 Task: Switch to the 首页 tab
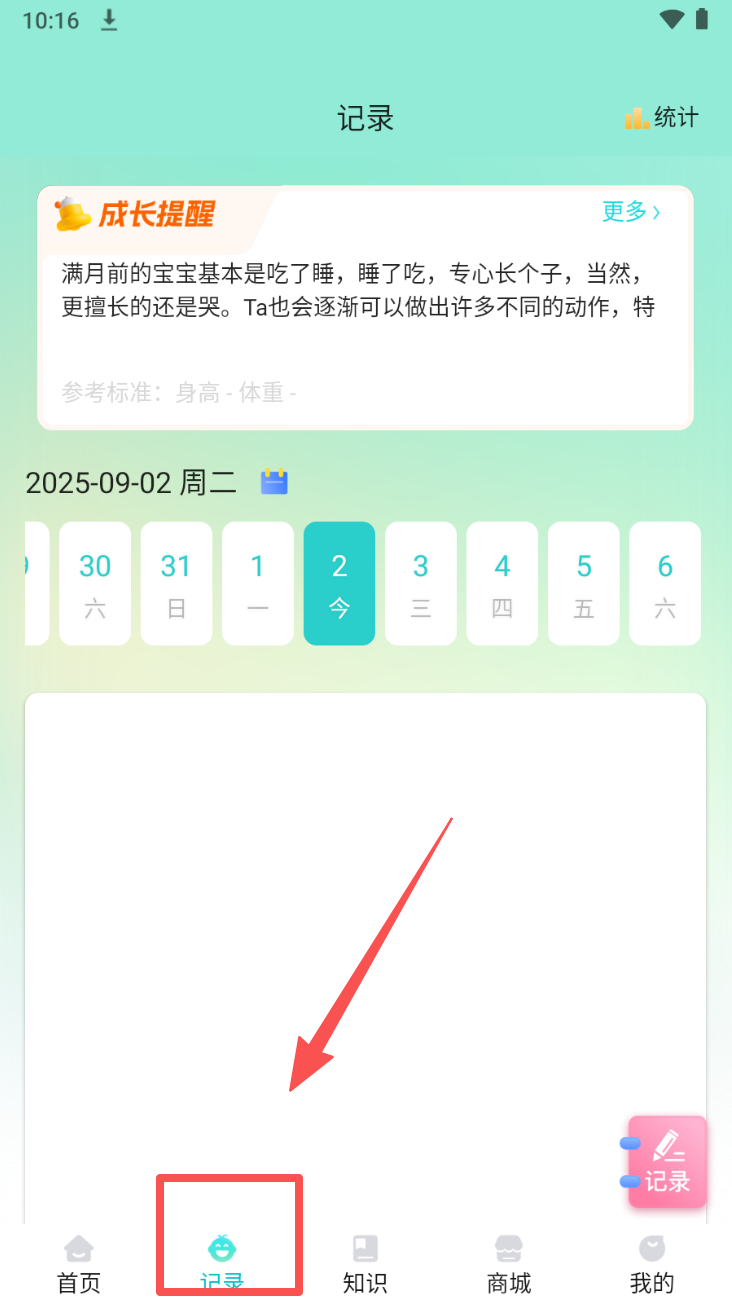(79, 1263)
